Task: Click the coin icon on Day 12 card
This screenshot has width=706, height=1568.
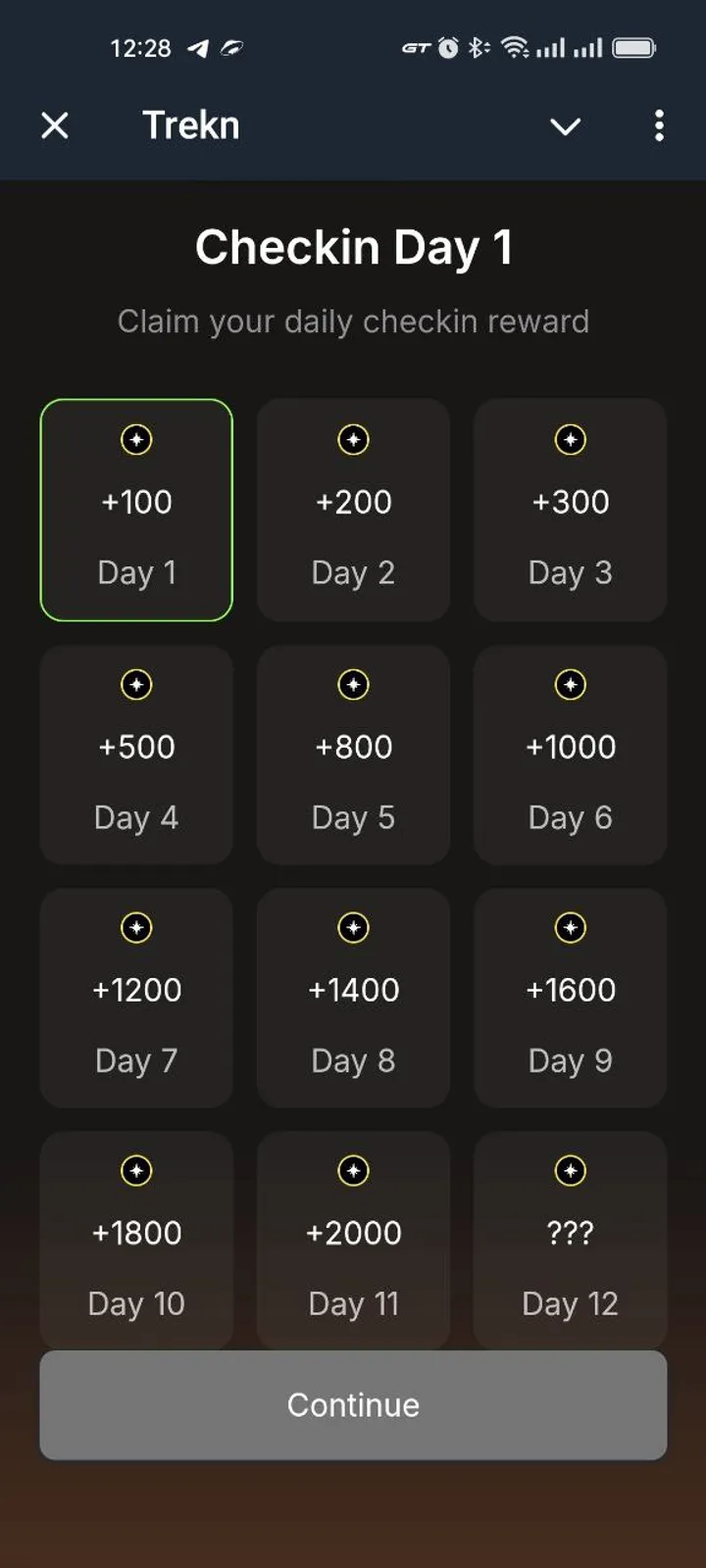Action: 570,1170
